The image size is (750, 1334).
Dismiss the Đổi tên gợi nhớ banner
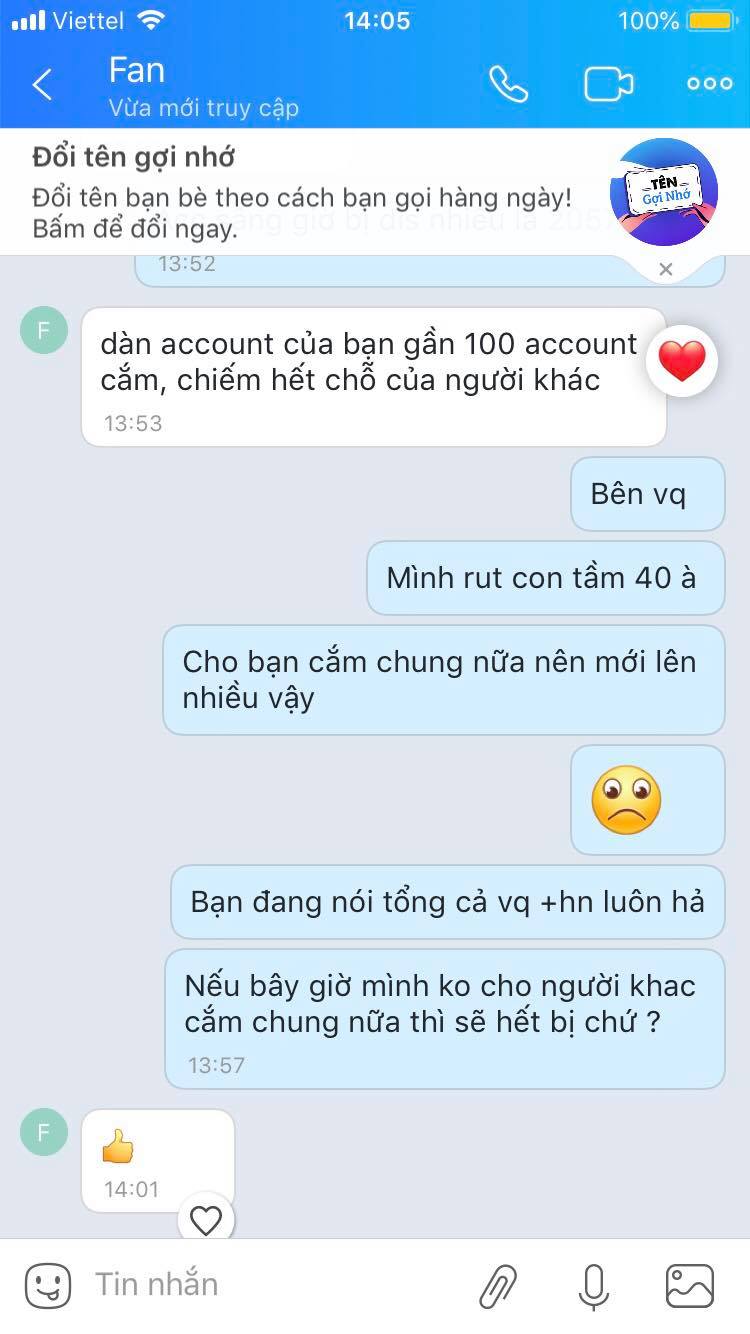pos(666,268)
